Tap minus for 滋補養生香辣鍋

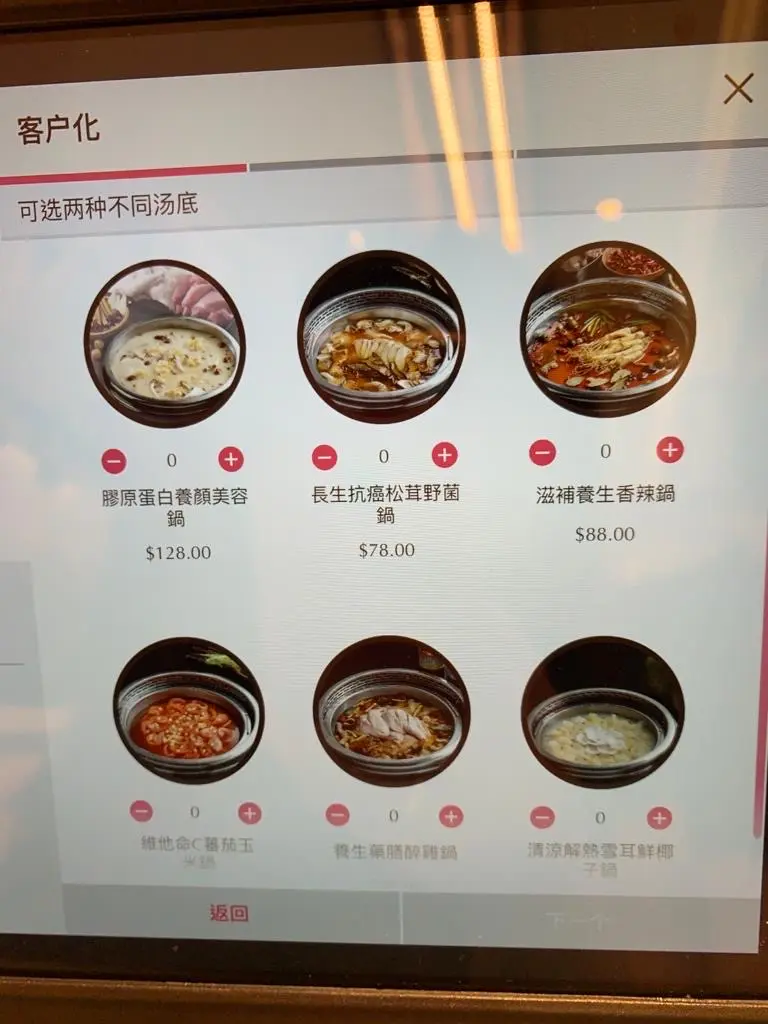[542, 453]
